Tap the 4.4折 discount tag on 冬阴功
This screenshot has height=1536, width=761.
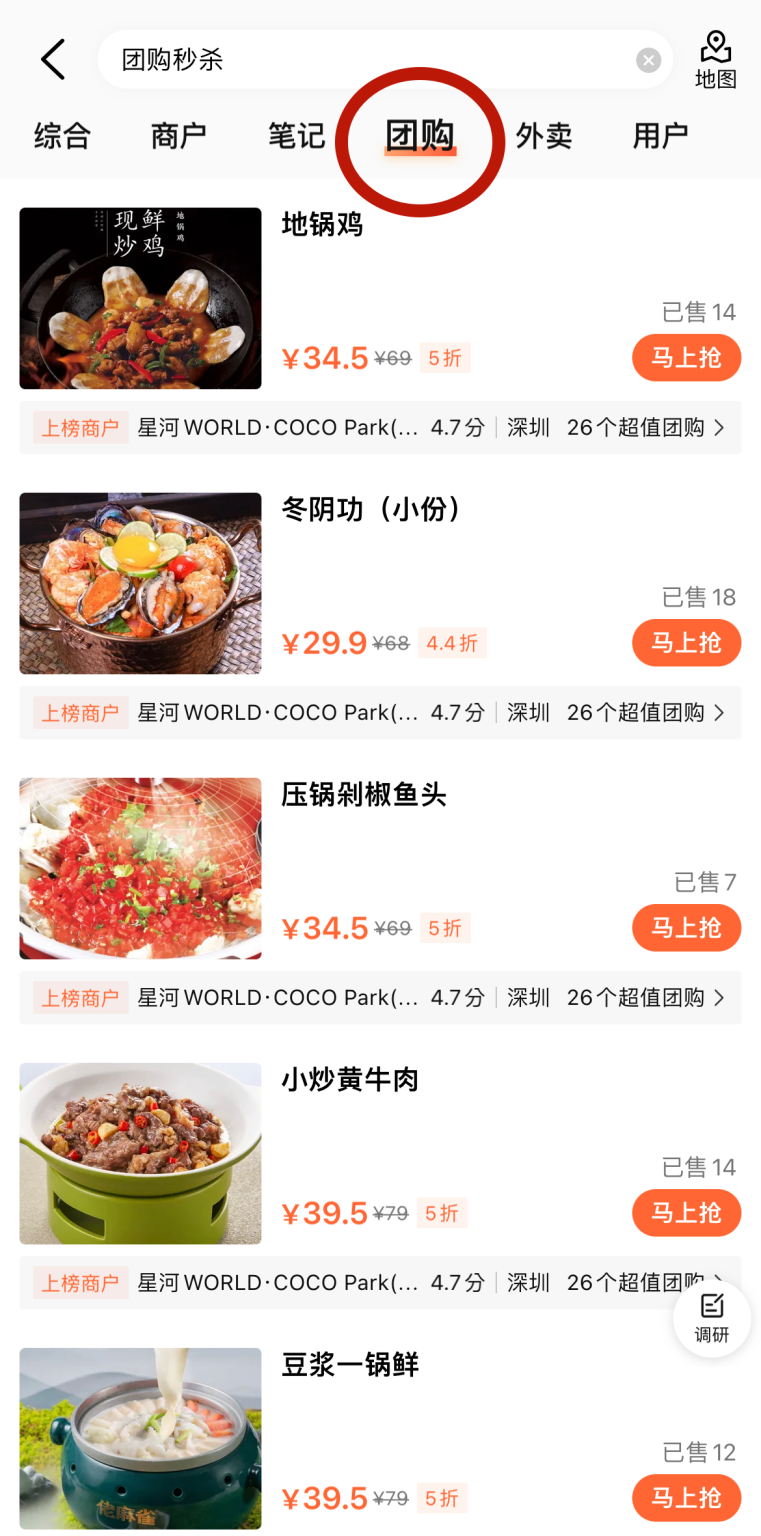451,643
